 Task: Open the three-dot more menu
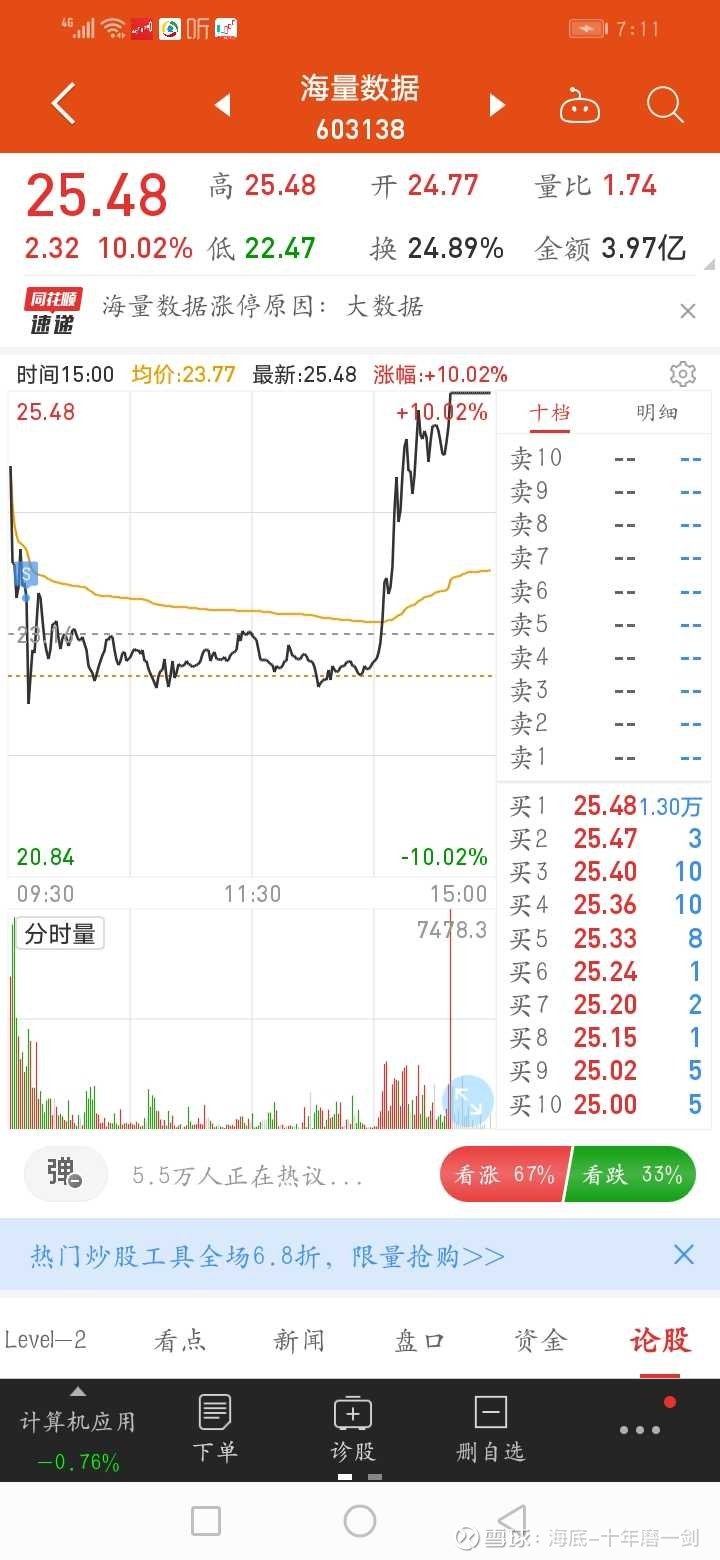pos(640,1430)
